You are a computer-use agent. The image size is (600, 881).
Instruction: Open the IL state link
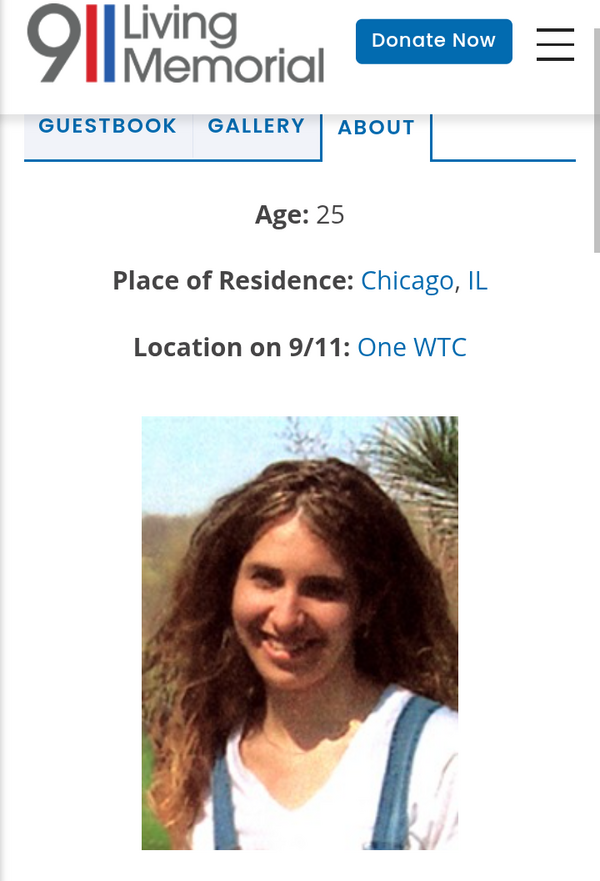(477, 281)
